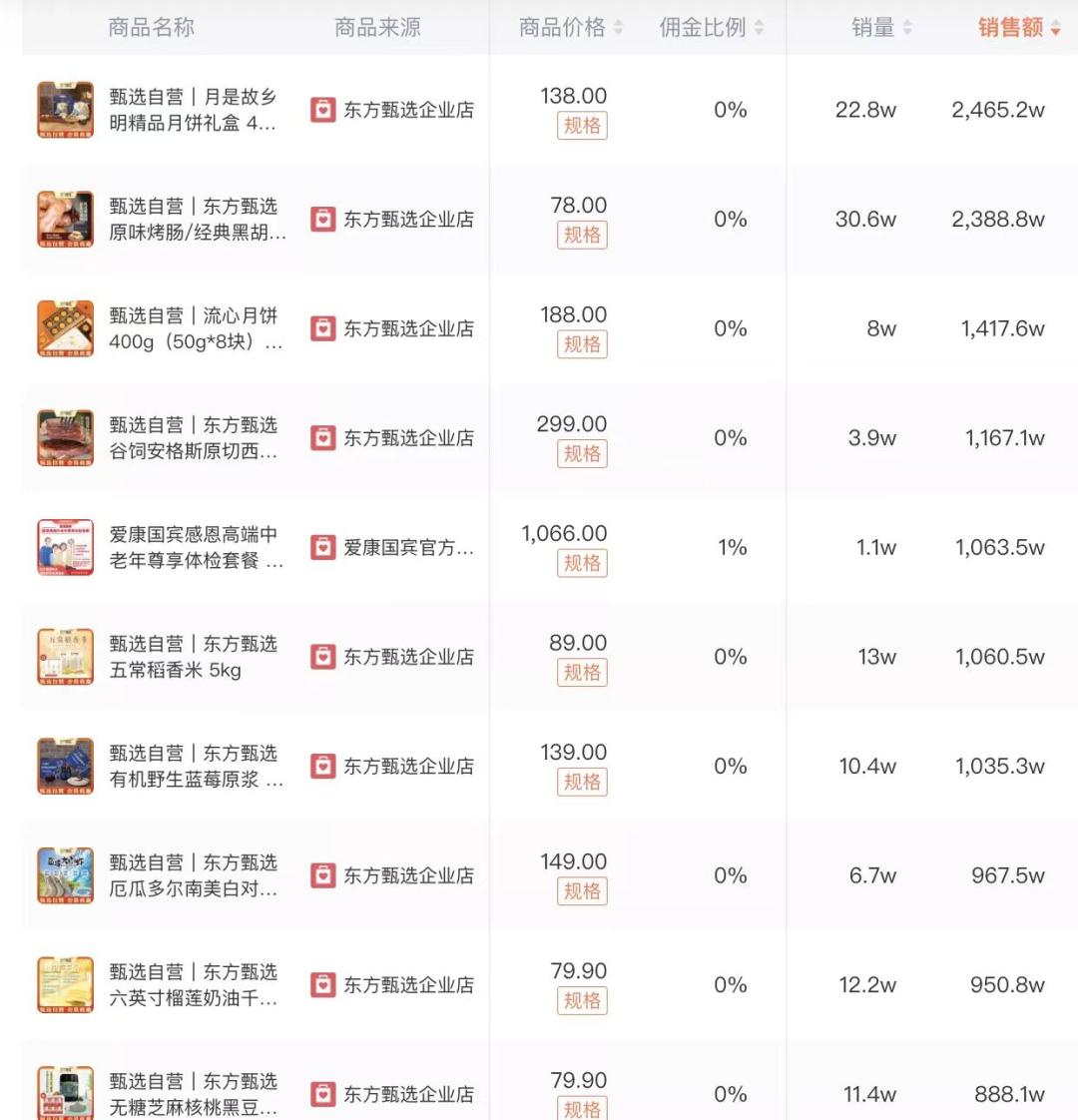Expand 规格 details for the 月饼礼盒 product
Image resolution: width=1078 pixels, height=1120 pixels.
581,127
